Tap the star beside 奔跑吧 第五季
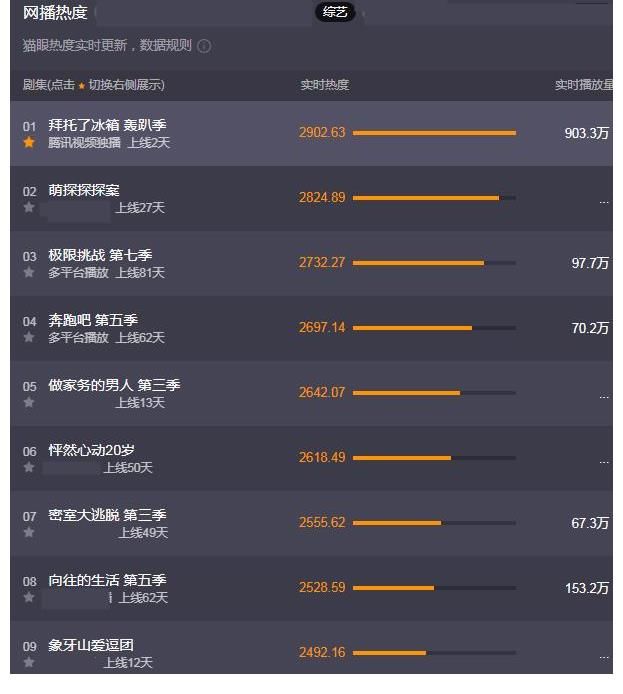 29,338
